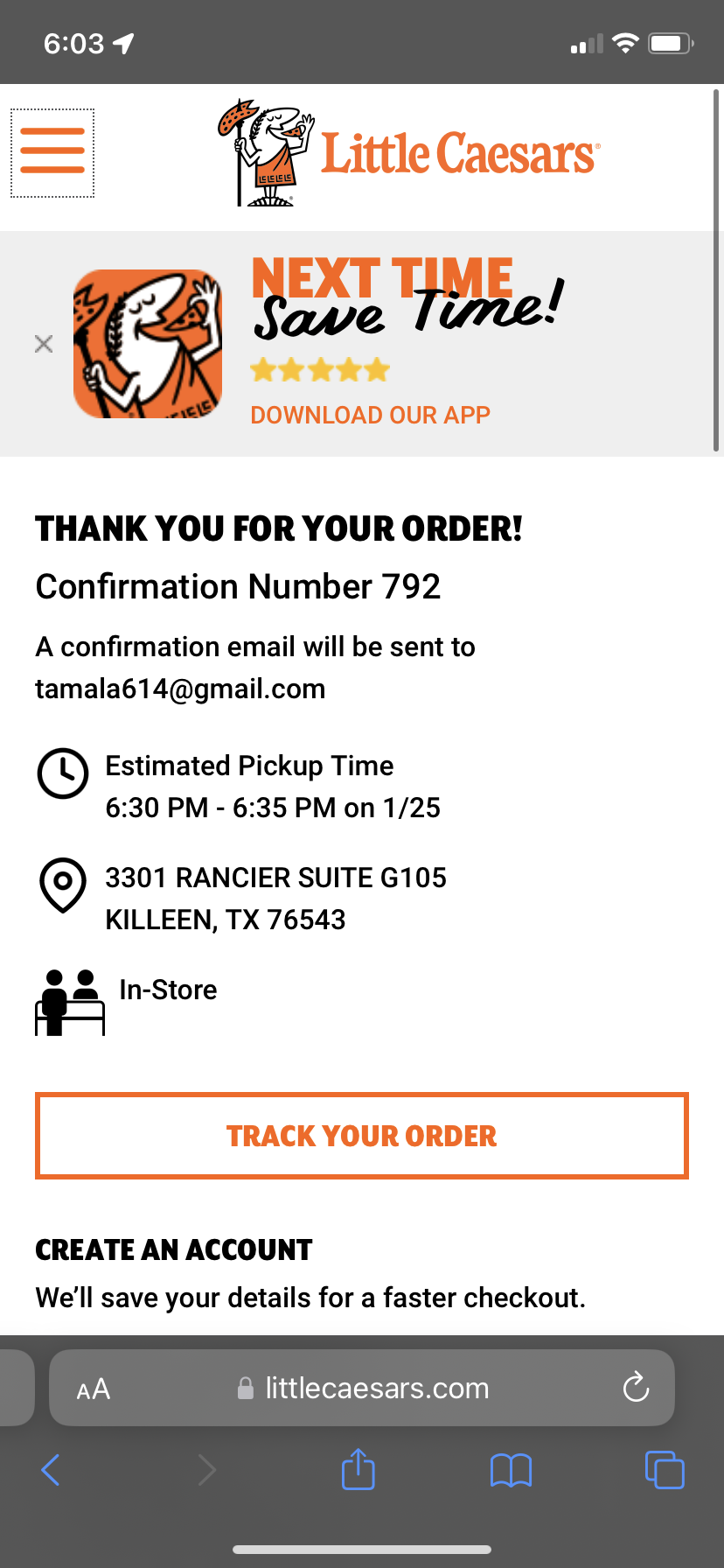Tap Download Our App link
724x1568 pixels.
(370, 415)
